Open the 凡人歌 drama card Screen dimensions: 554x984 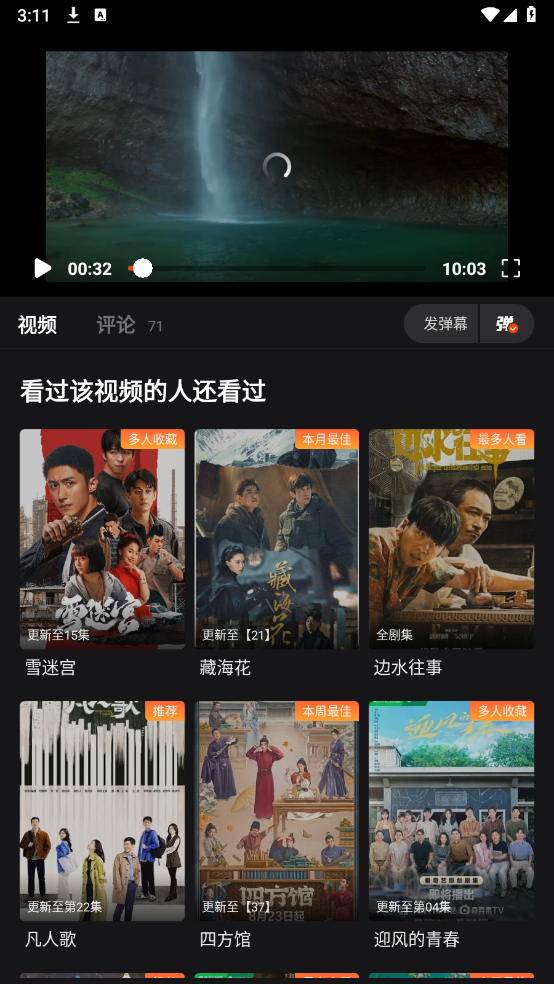click(102, 825)
